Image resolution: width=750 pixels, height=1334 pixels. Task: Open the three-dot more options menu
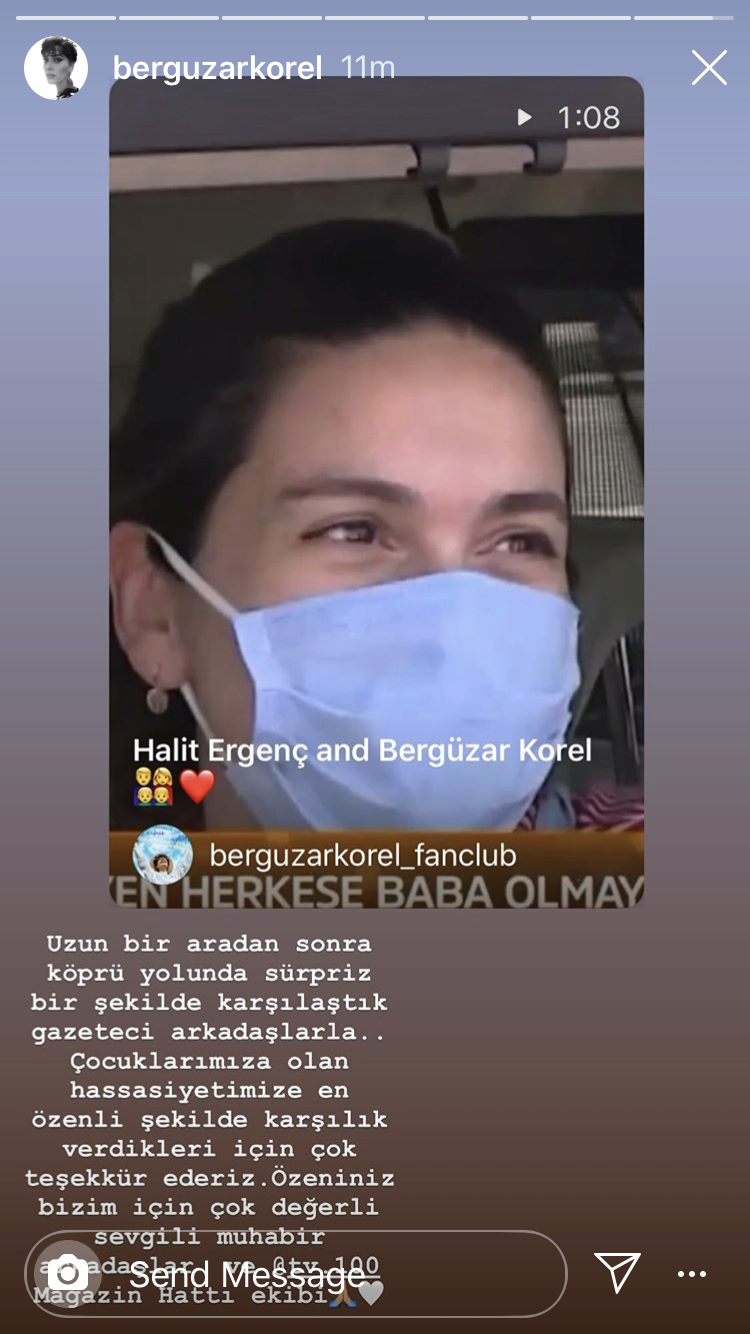692,1274
